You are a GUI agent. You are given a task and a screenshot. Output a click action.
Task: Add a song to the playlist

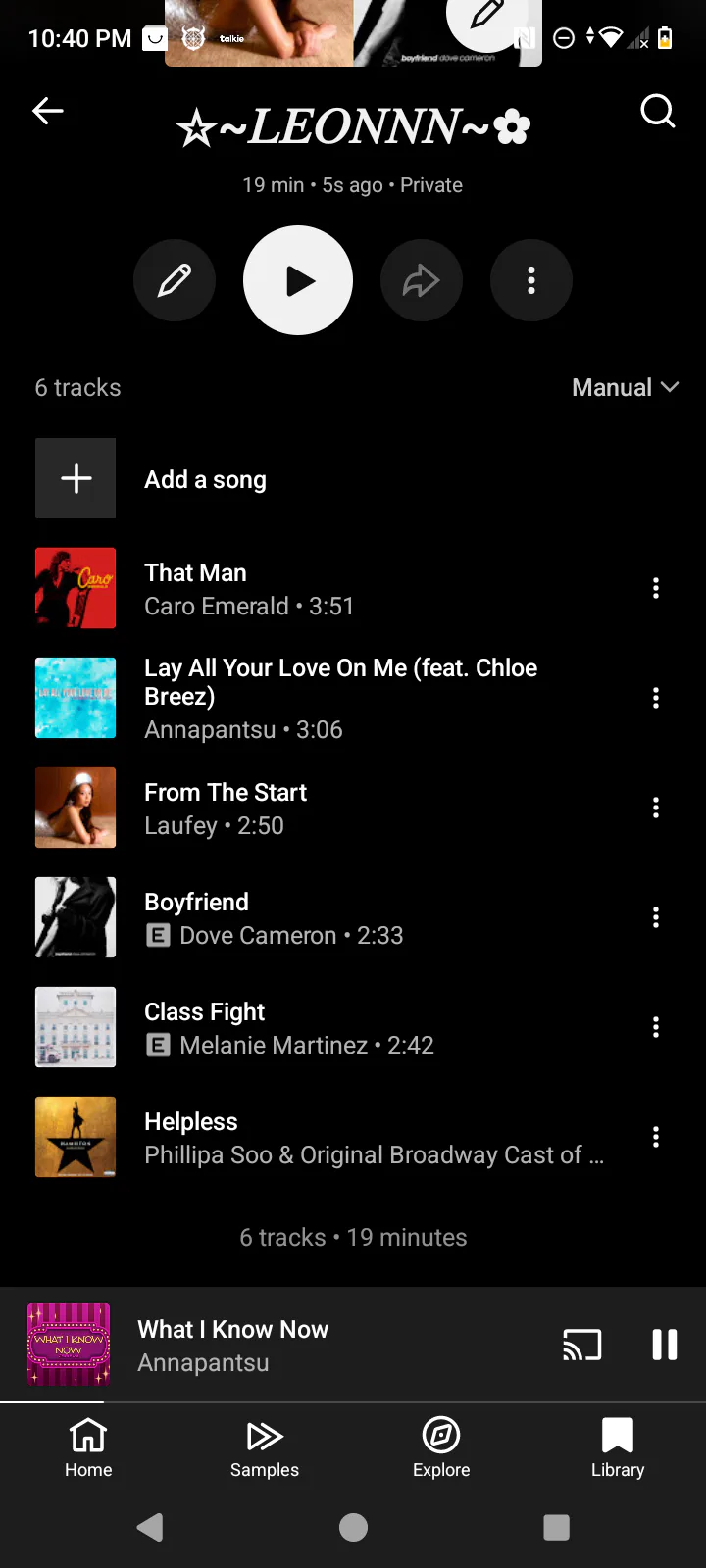pyautogui.click(x=205, y=479)
